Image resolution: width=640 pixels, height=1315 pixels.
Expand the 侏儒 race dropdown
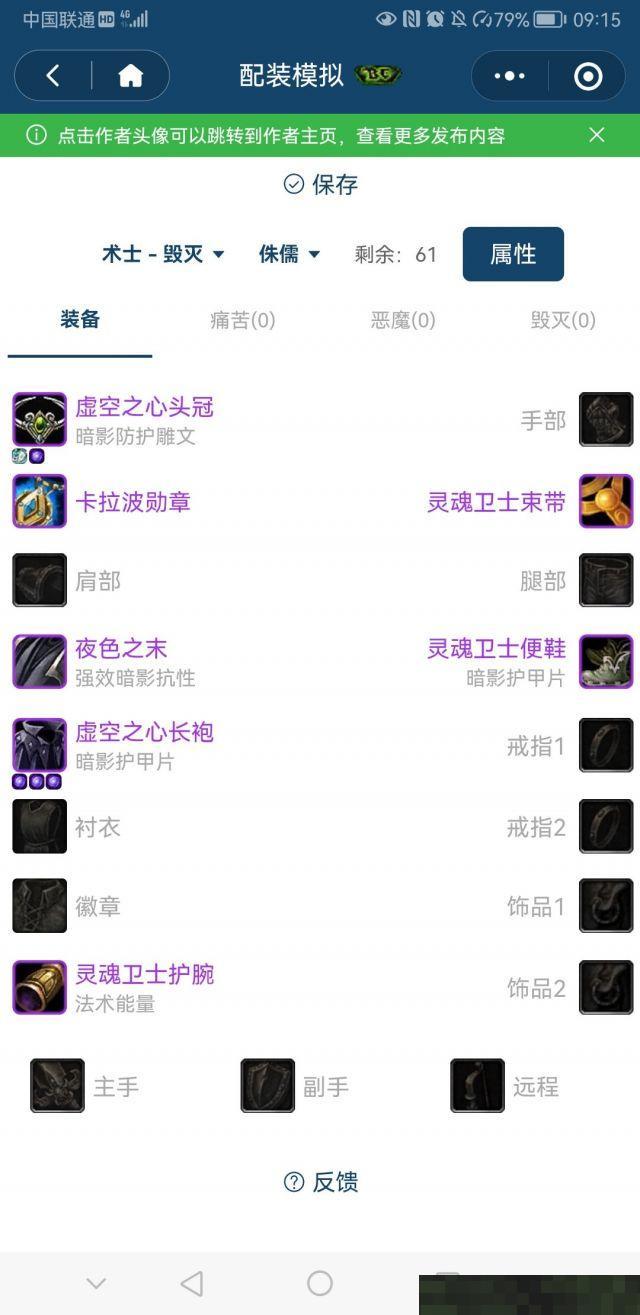pos(289,254)
